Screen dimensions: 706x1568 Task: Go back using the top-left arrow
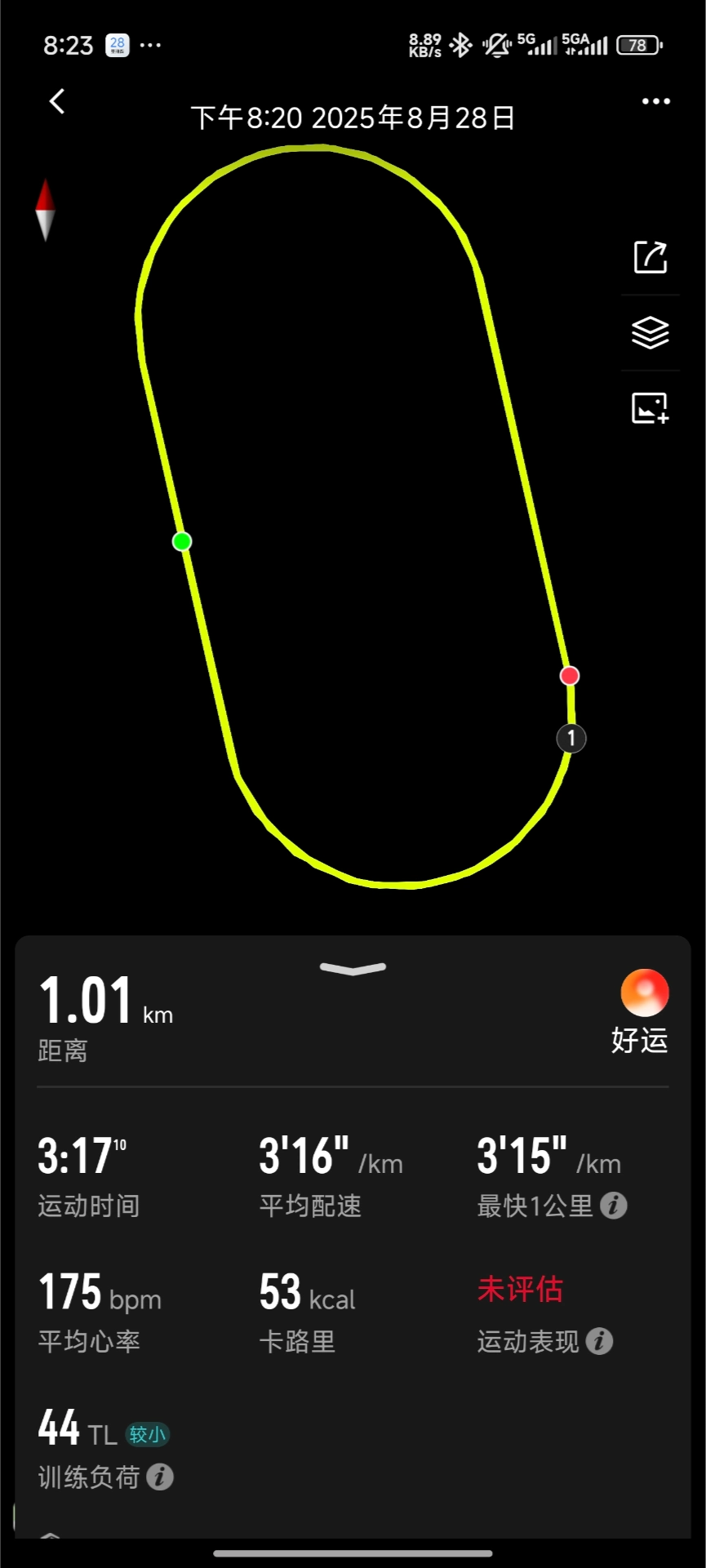[x=57, y=102]
